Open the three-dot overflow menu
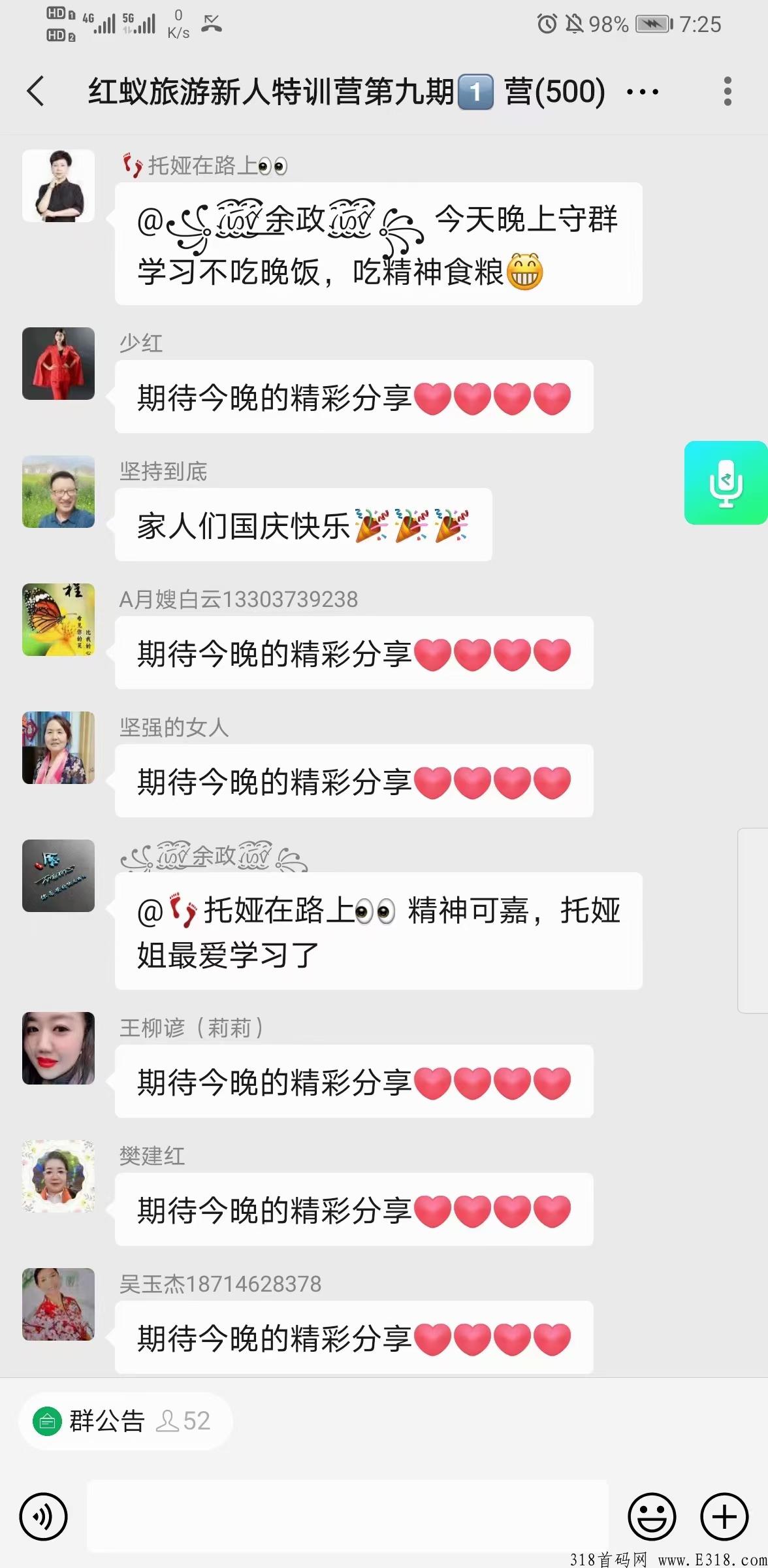Screen dimensions: 768x1568 [728, 91]
